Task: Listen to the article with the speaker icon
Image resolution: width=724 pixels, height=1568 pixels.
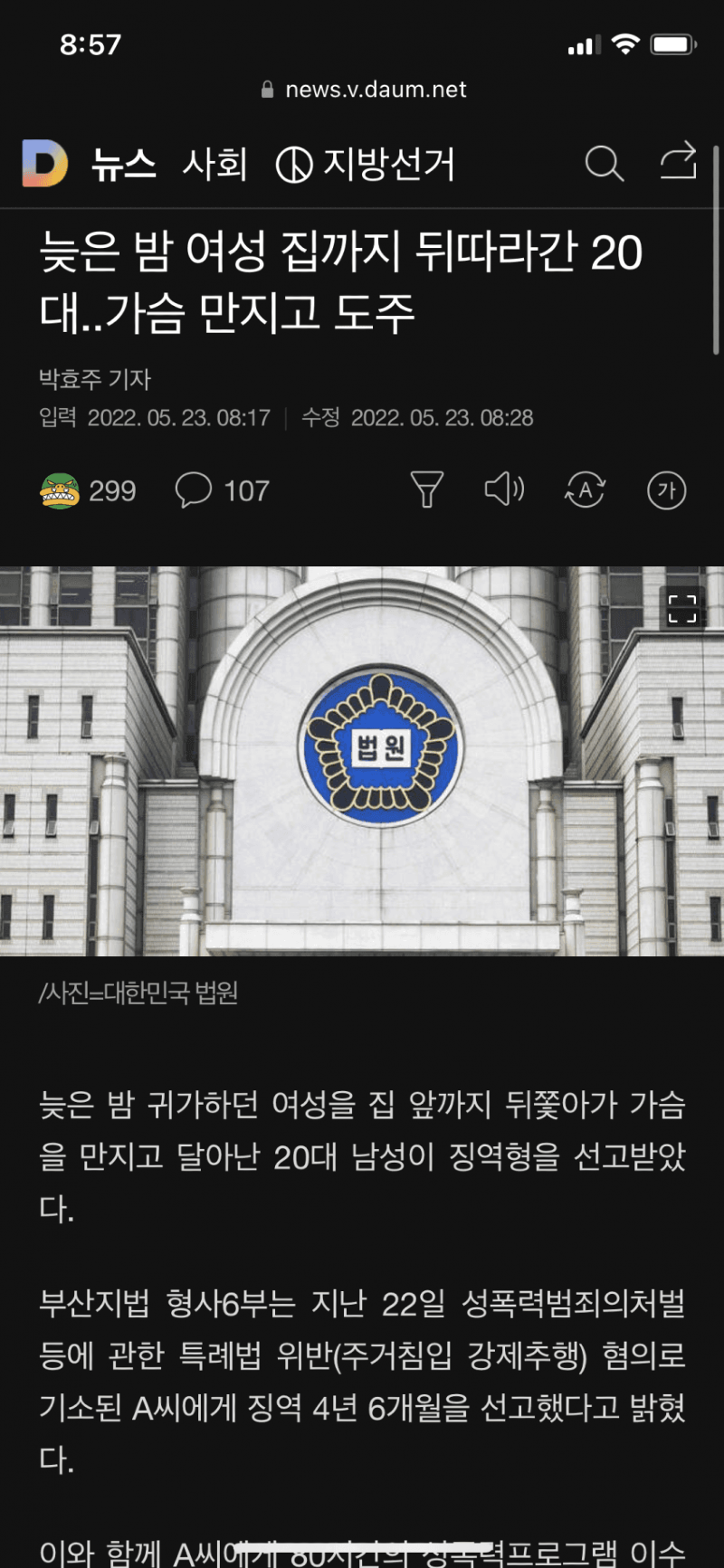Action: point(504,489)
